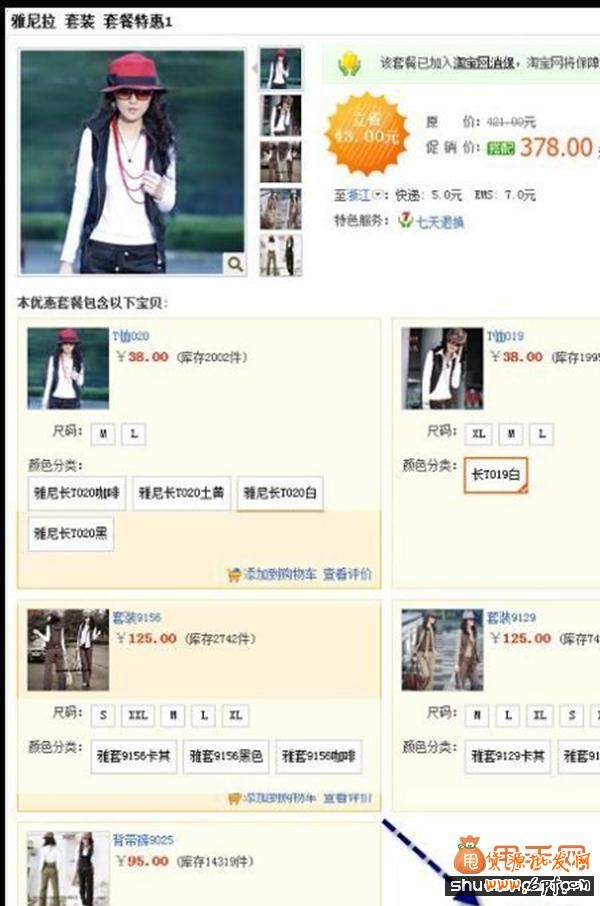Image resolution: width=600 pixels, height=906 pixels.
Task: Choose size XXL for 套装9156
Action: pos(138,716)
